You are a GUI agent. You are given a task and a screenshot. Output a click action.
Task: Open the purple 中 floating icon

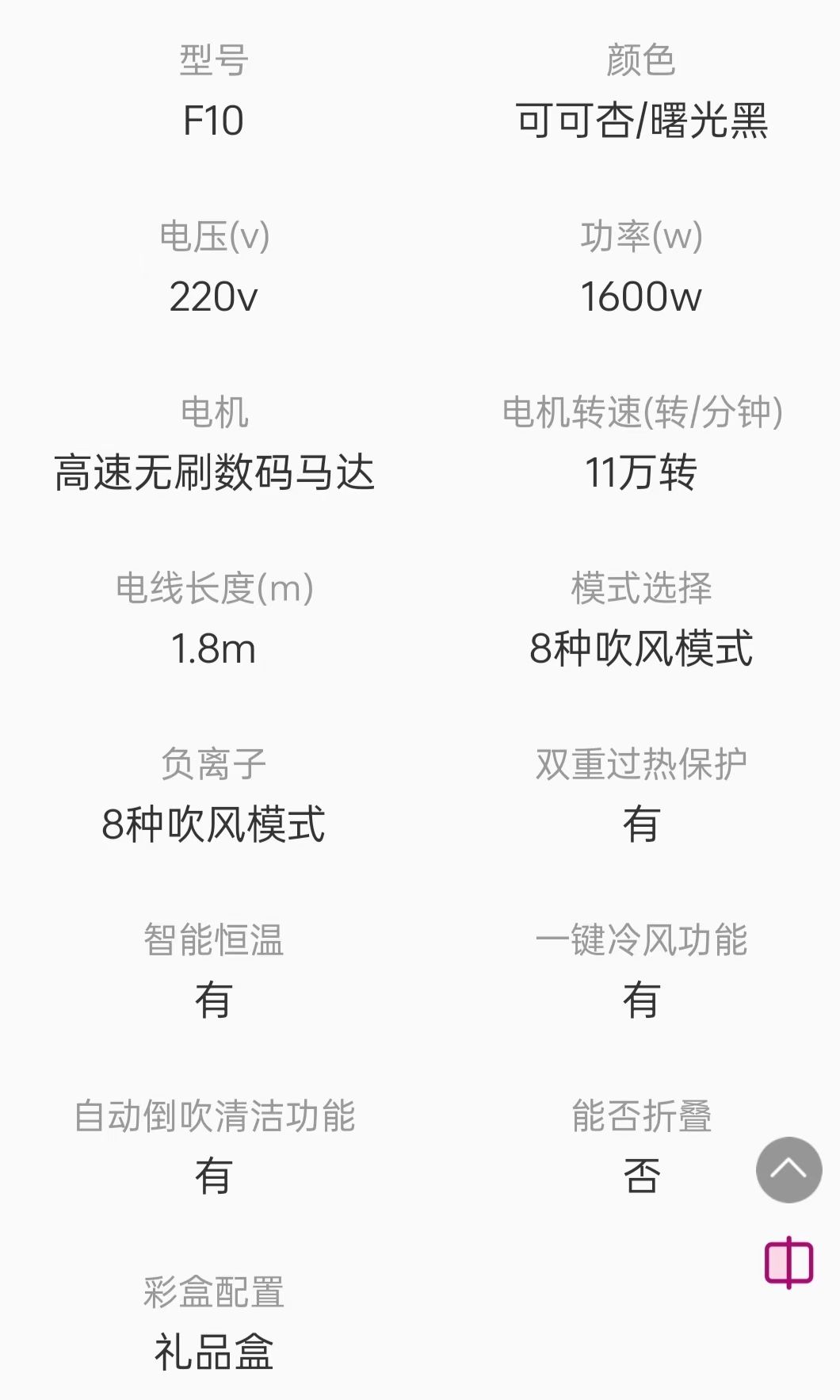coord(788,1261)
